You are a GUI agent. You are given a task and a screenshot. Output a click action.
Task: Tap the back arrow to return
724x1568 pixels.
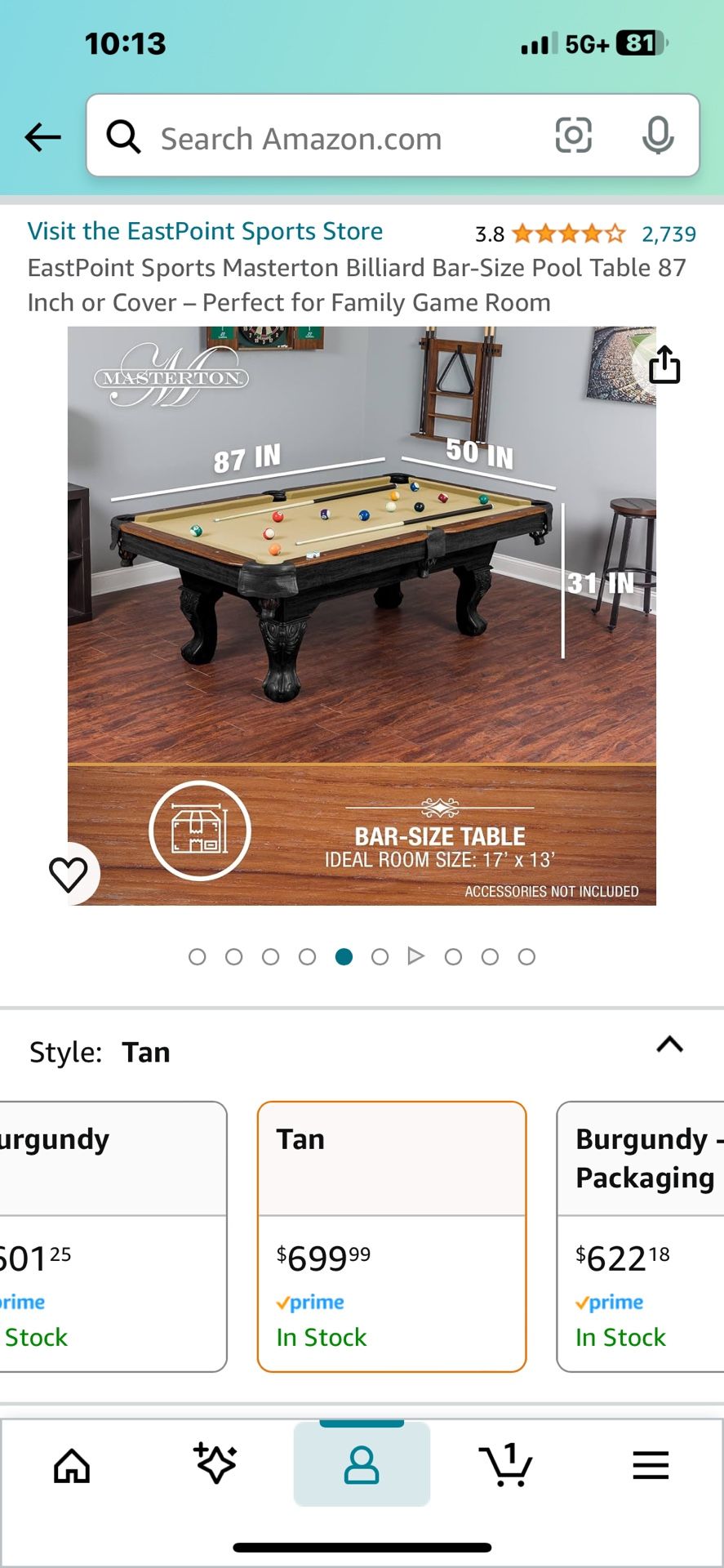(43, 136)
